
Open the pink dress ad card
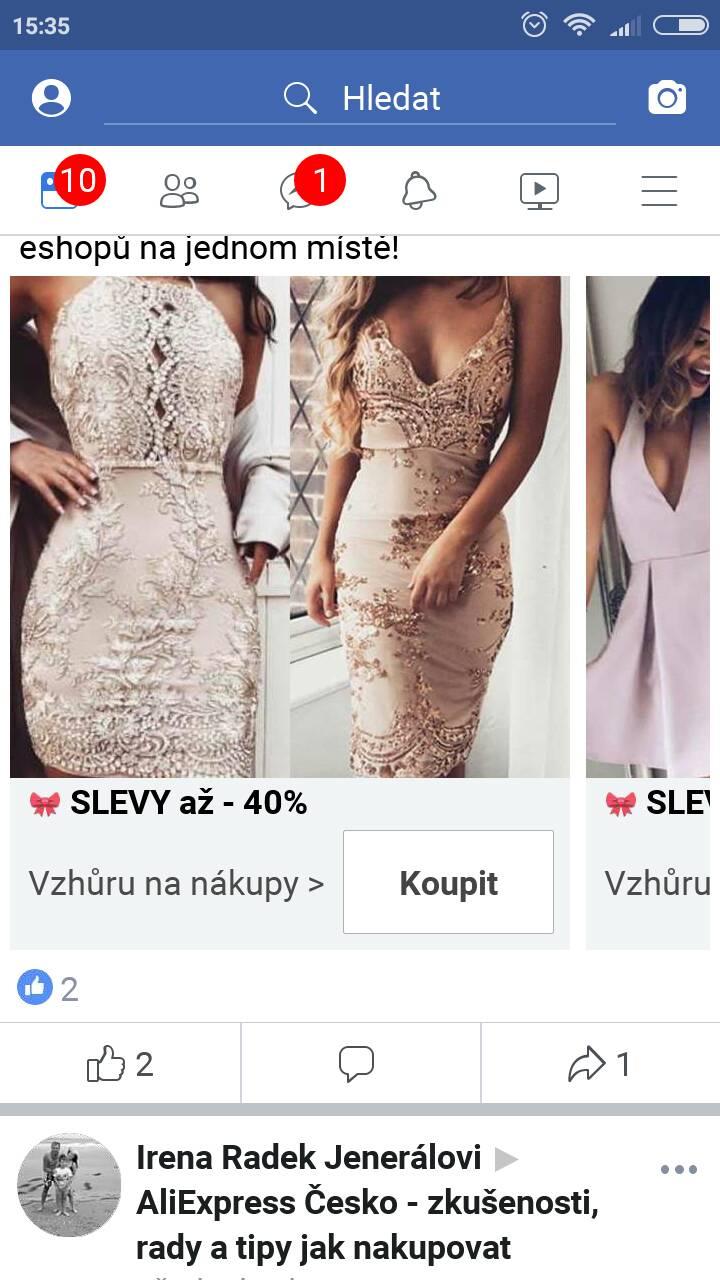click(x=652, y=526)
